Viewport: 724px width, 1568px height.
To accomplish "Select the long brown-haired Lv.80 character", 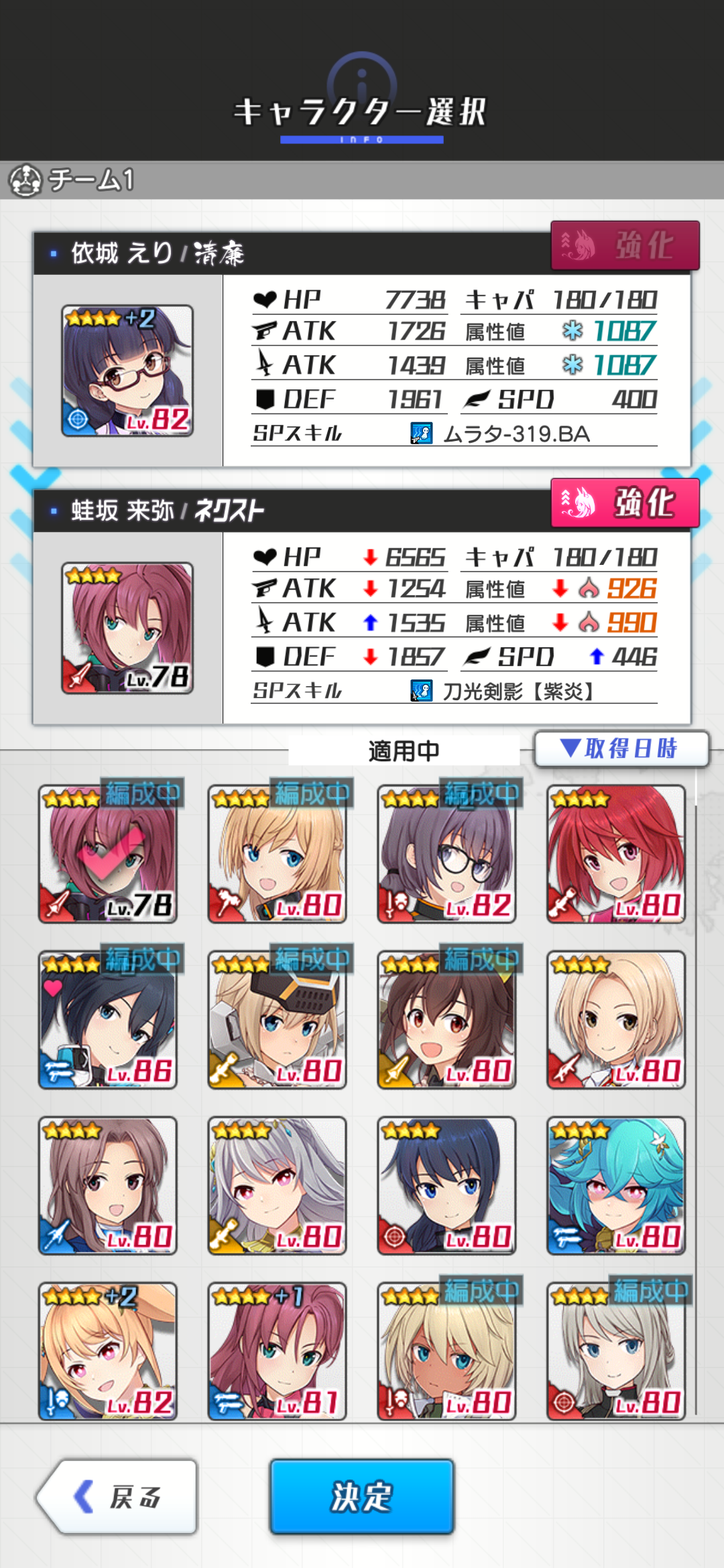I will point(108,1185).
